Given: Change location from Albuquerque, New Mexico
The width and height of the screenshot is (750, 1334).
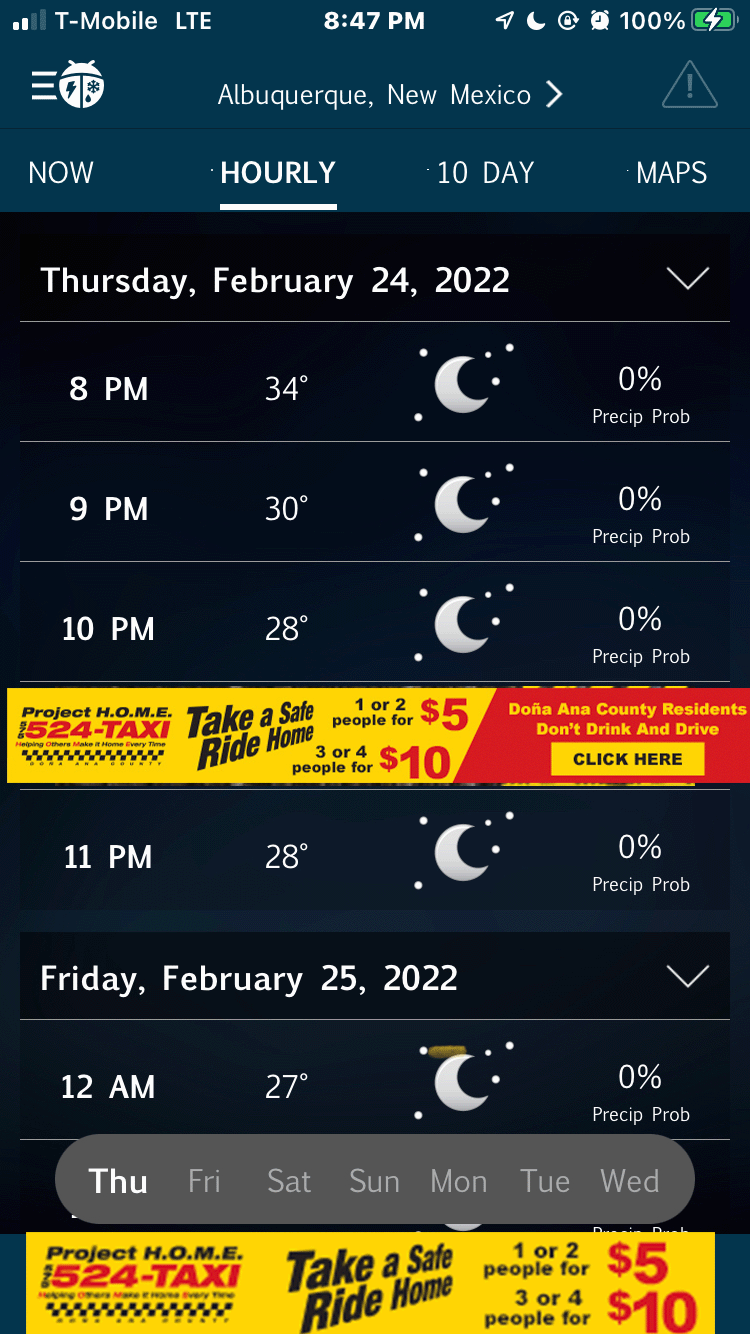Looking at the screenshot, I should pos(390,95).
